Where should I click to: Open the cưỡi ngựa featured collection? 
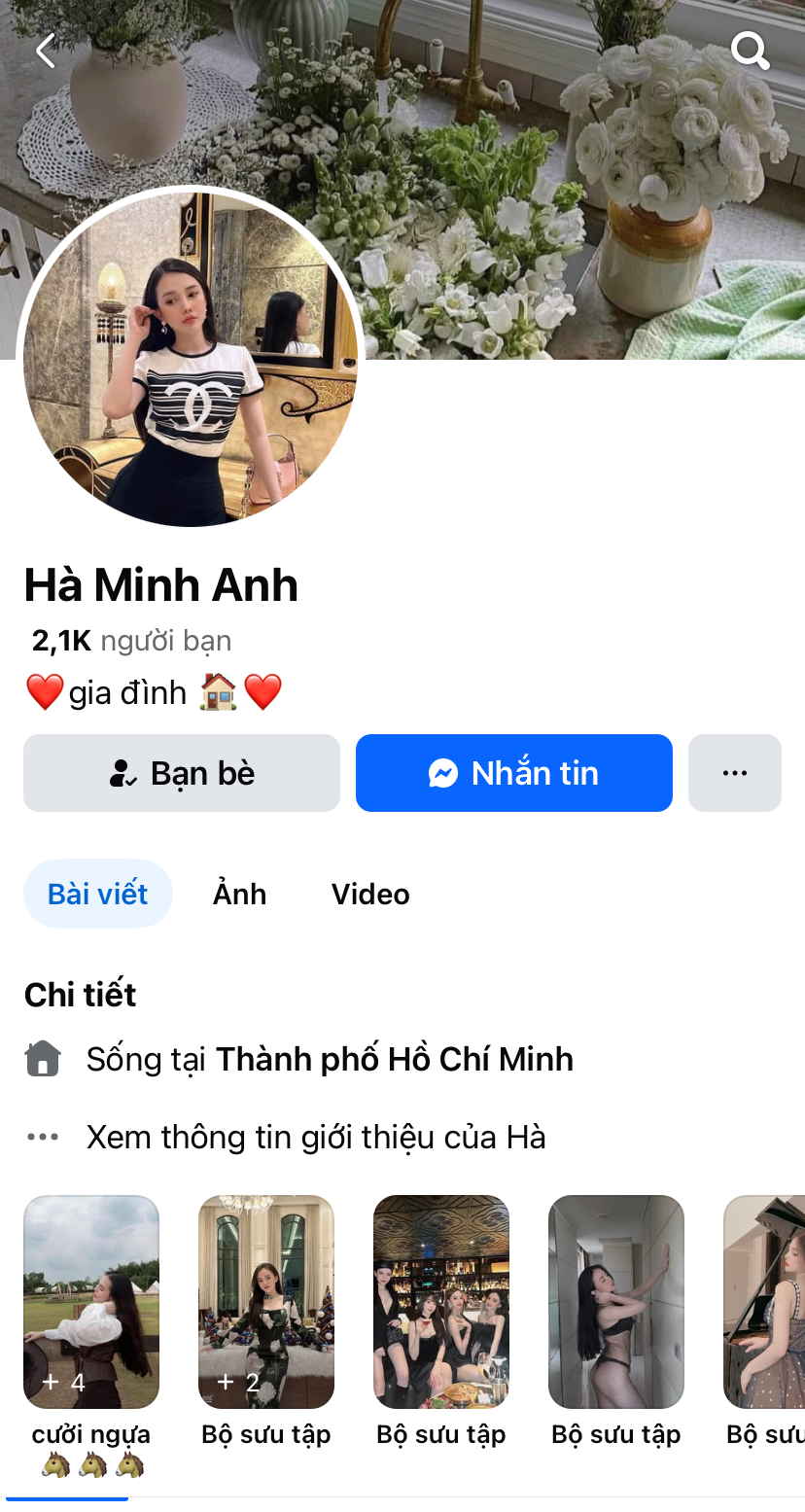click(x=91, y=1301)
